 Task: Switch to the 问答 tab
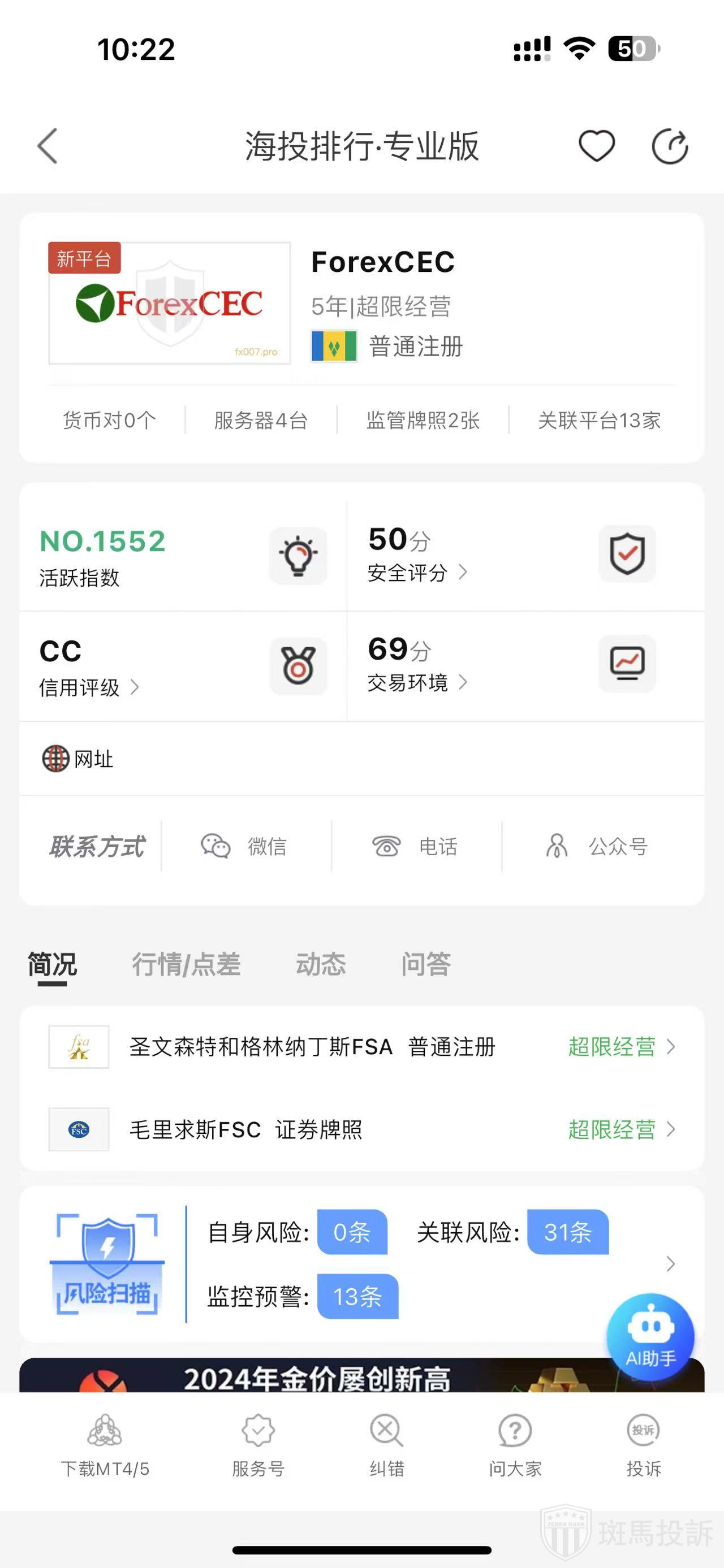(425, 964)
